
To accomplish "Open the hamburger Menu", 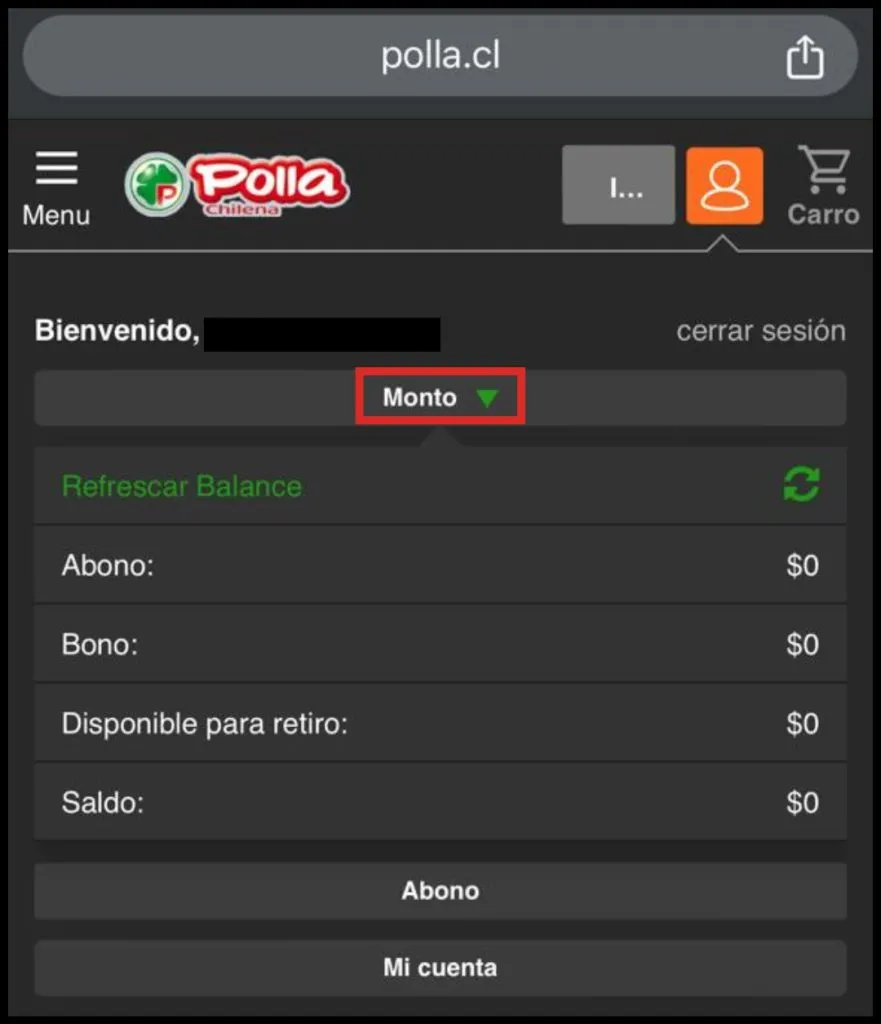I will click(x=56, y=186).
